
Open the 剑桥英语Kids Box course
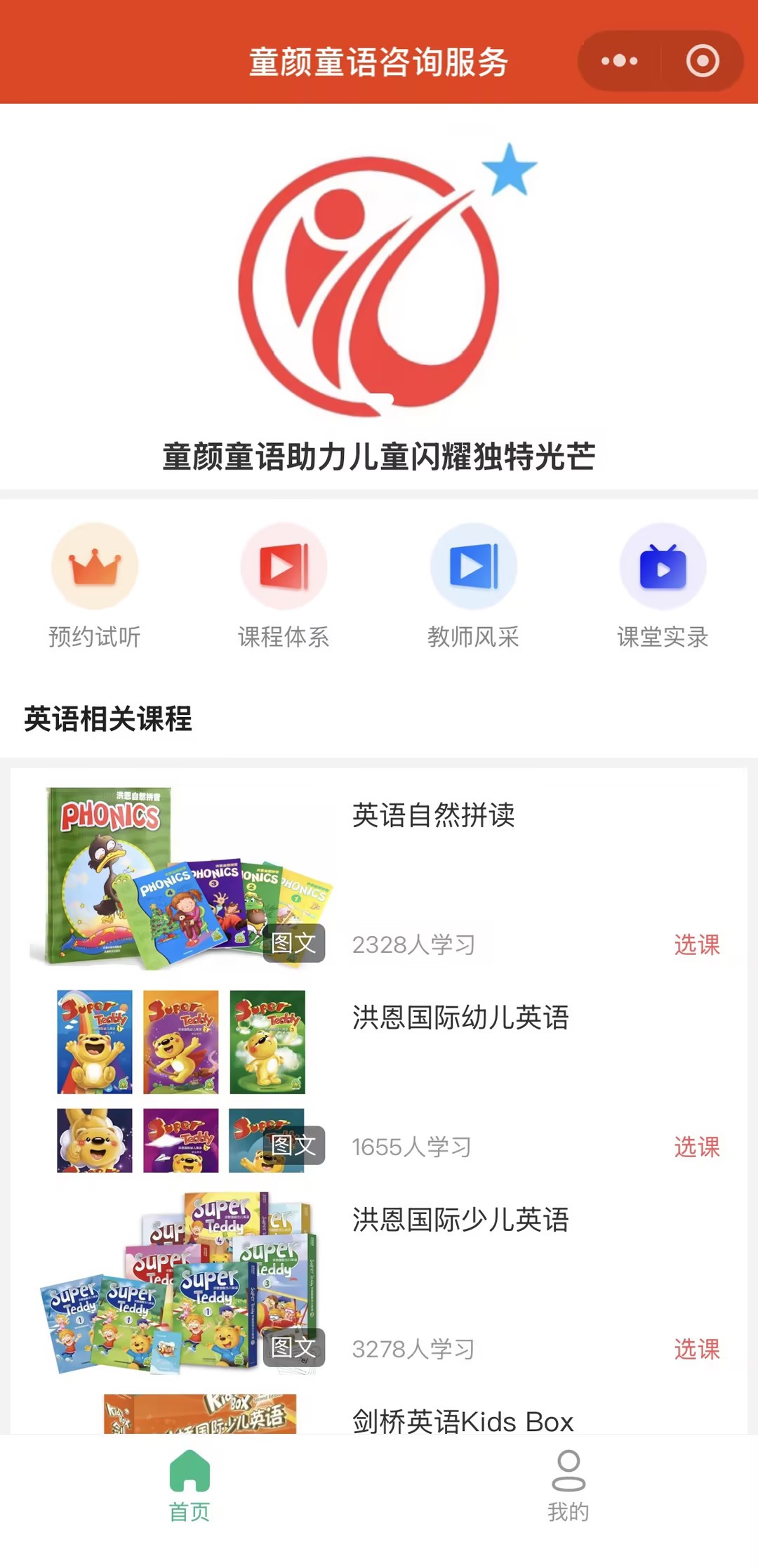click(x=463, y=1420)
